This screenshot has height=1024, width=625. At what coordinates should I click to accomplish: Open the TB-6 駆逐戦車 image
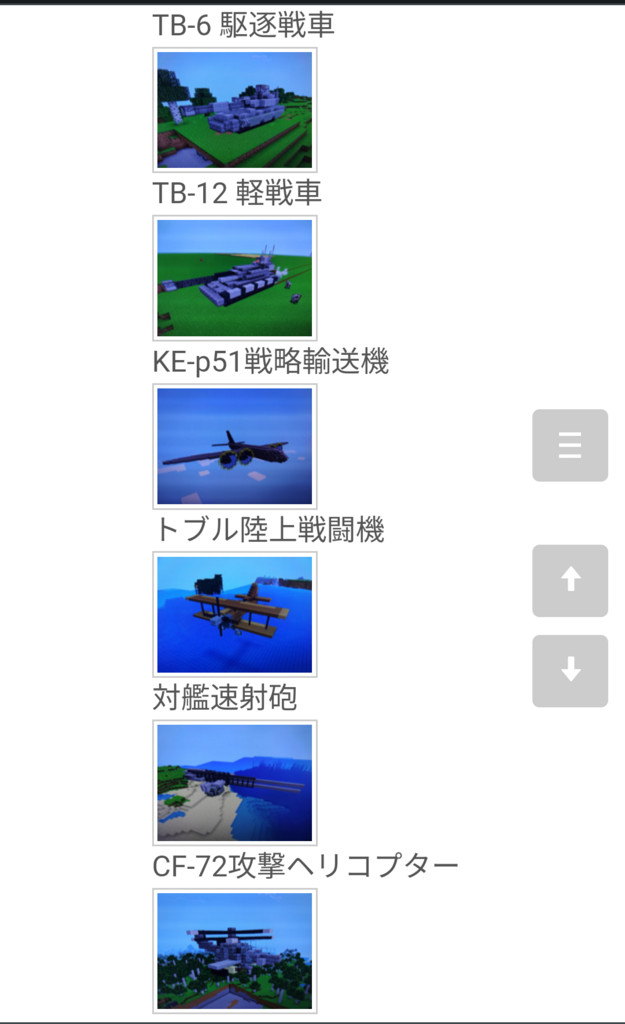pos(235,110)
